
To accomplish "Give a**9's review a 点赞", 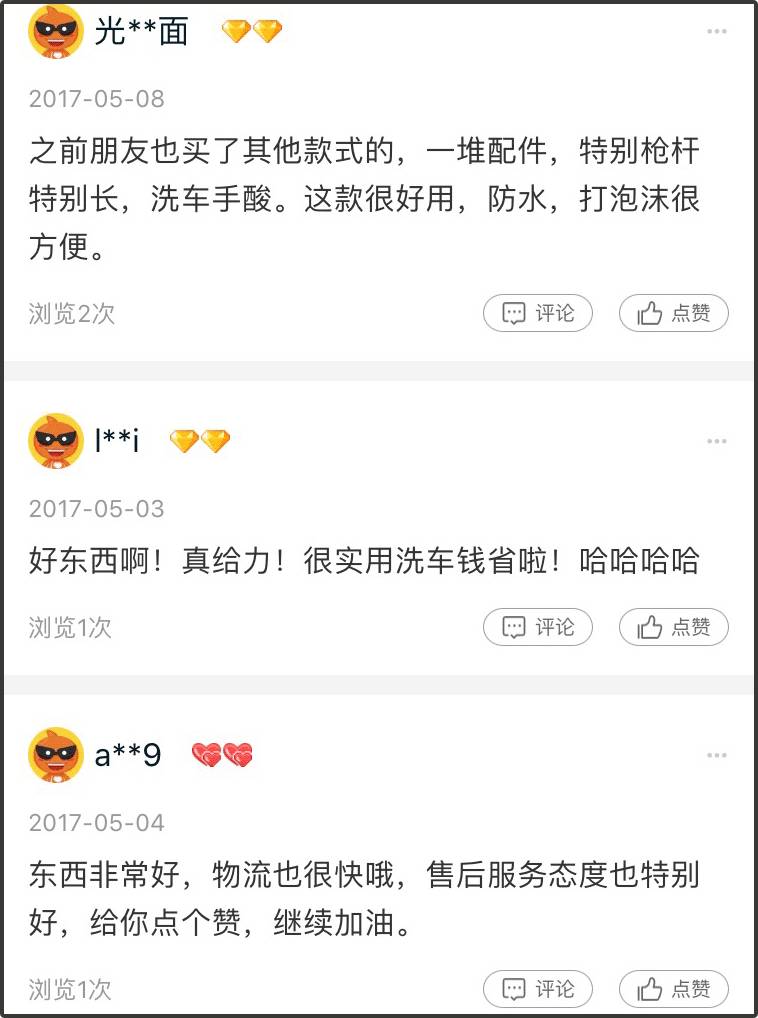I will (x=674, y=989).
